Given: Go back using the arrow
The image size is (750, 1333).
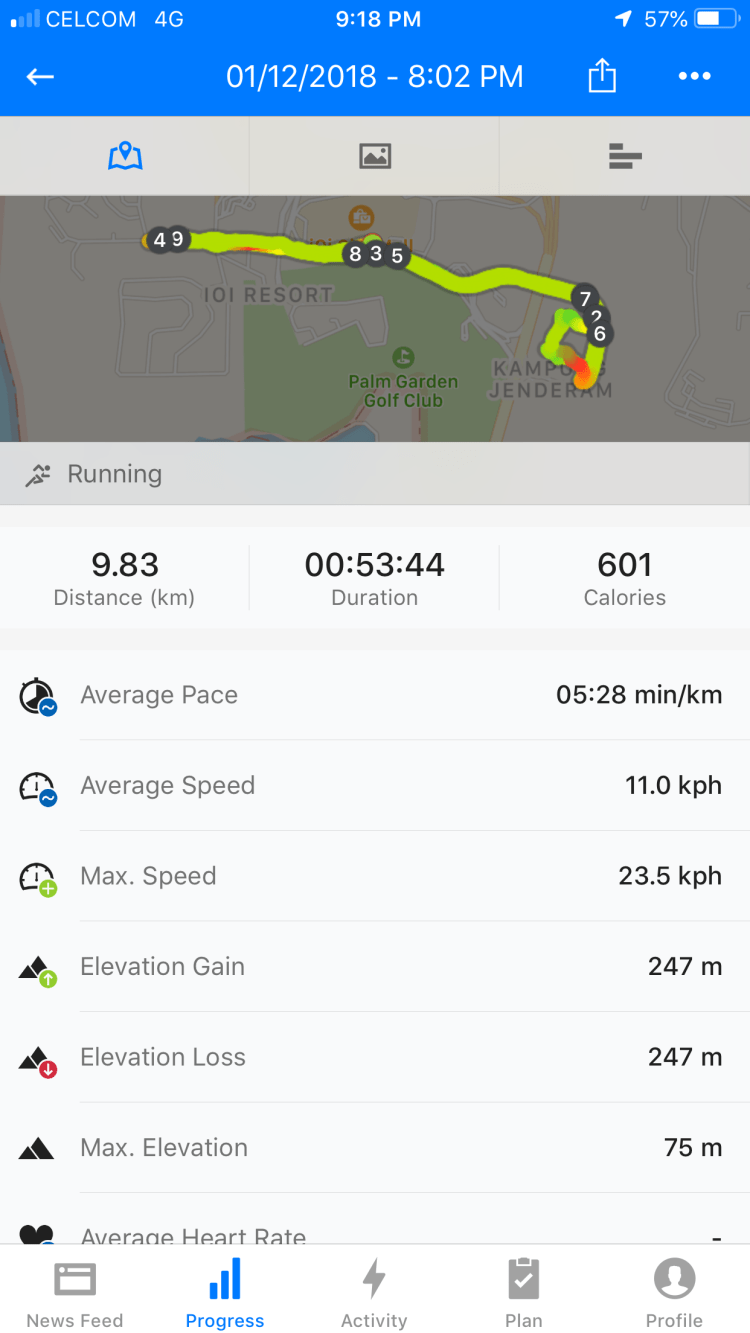Looking at the screenshot, I should click(x=40, y=77).
